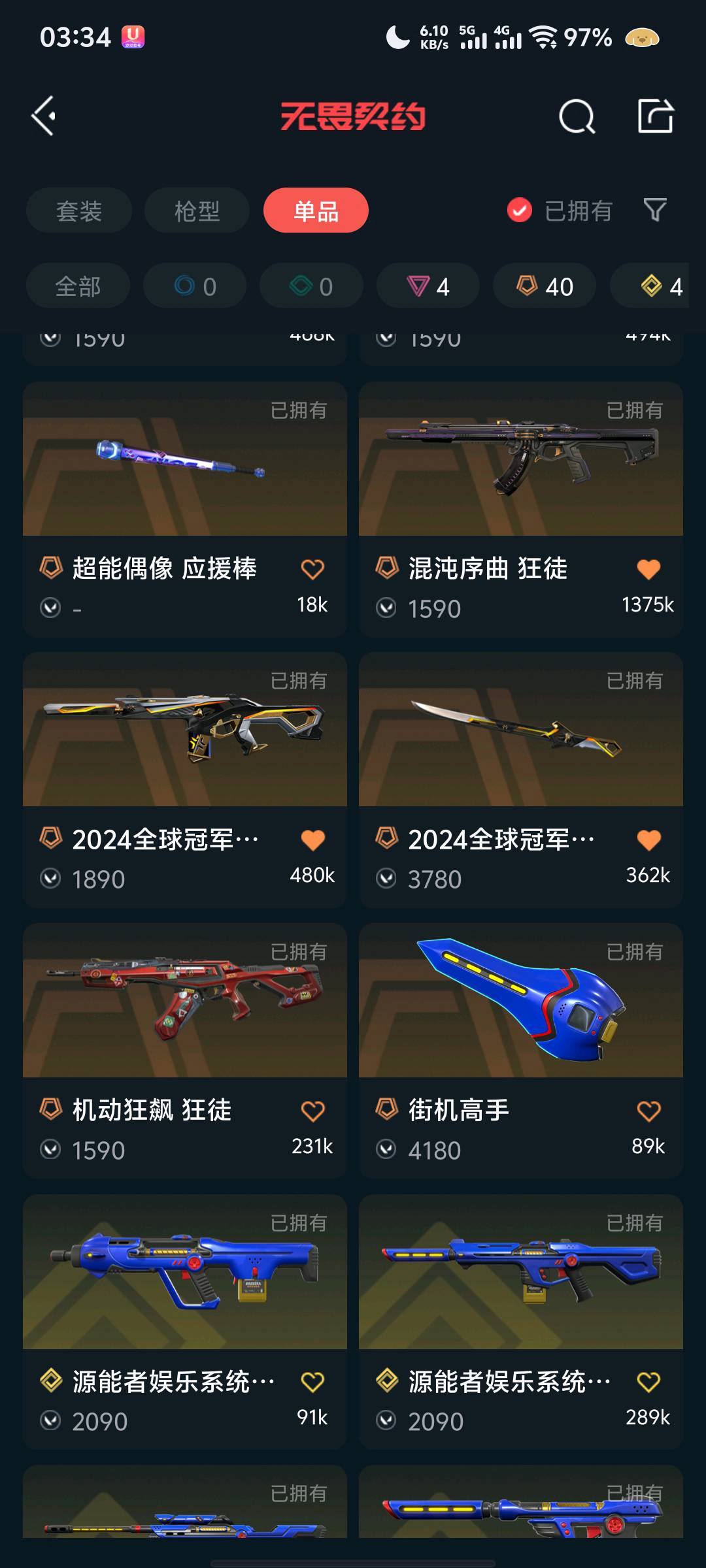Image resolution: width=706 pixels, height=1568 pixels.
Task: Like the 街机高手 skin
Action: point(648,1111)
